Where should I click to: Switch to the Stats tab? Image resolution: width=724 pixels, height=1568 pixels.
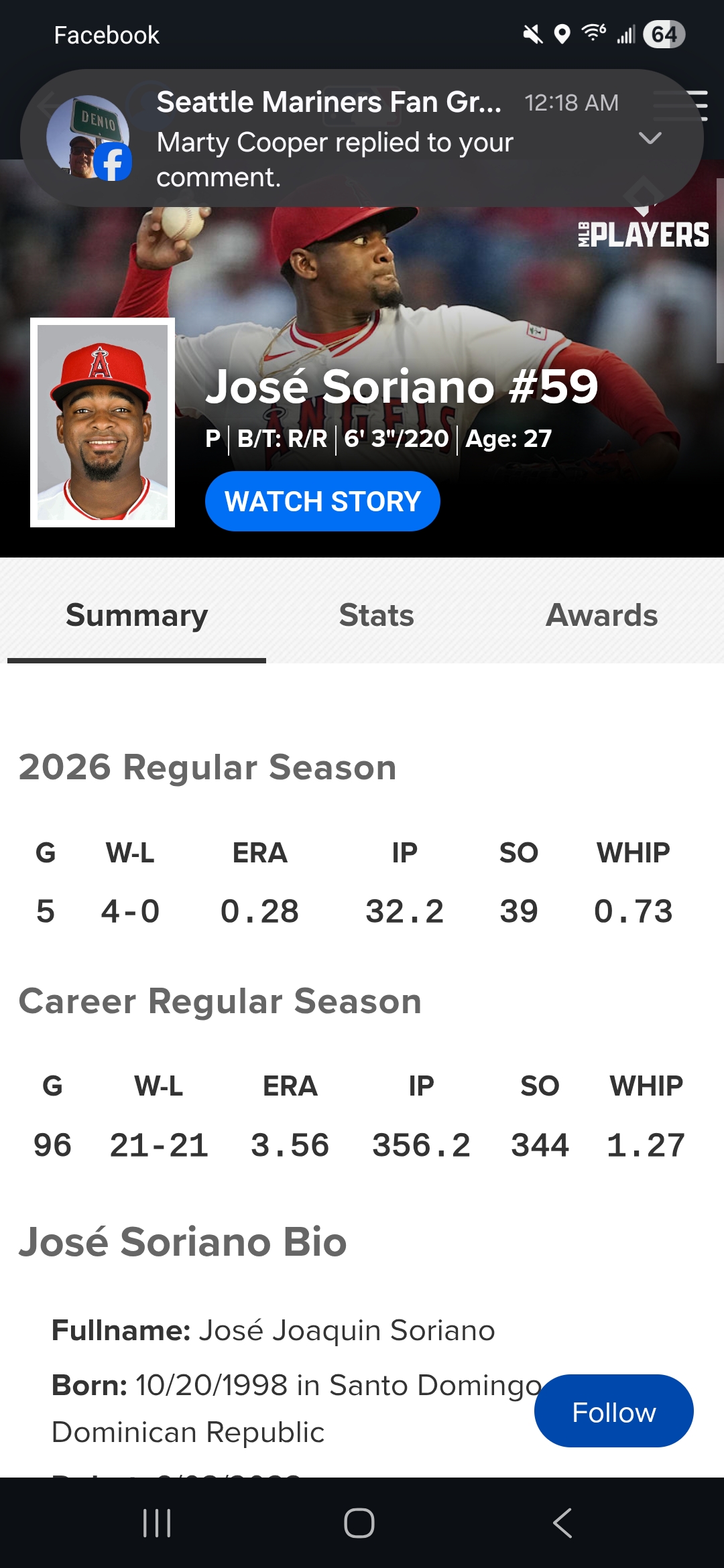(376, 615)
